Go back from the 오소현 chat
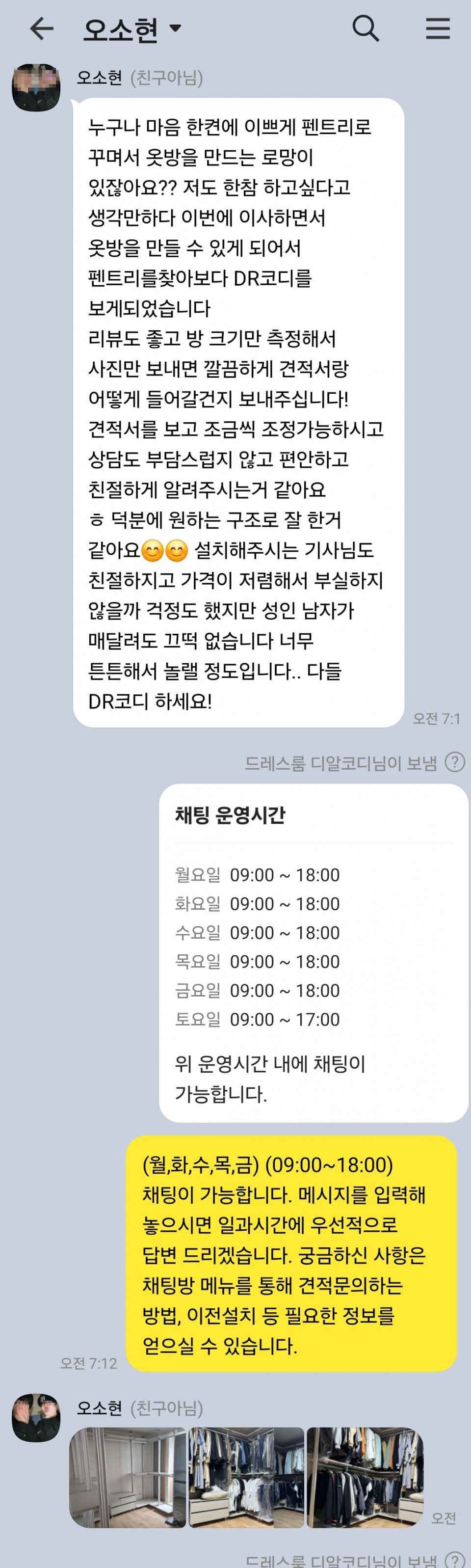This screenshot has height=1568, width=471. (41, 28)
